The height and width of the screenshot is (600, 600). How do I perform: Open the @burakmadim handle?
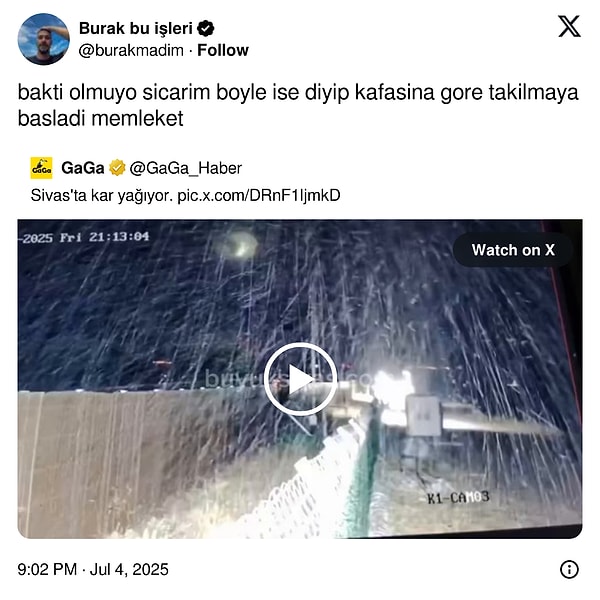pos(130,50)
